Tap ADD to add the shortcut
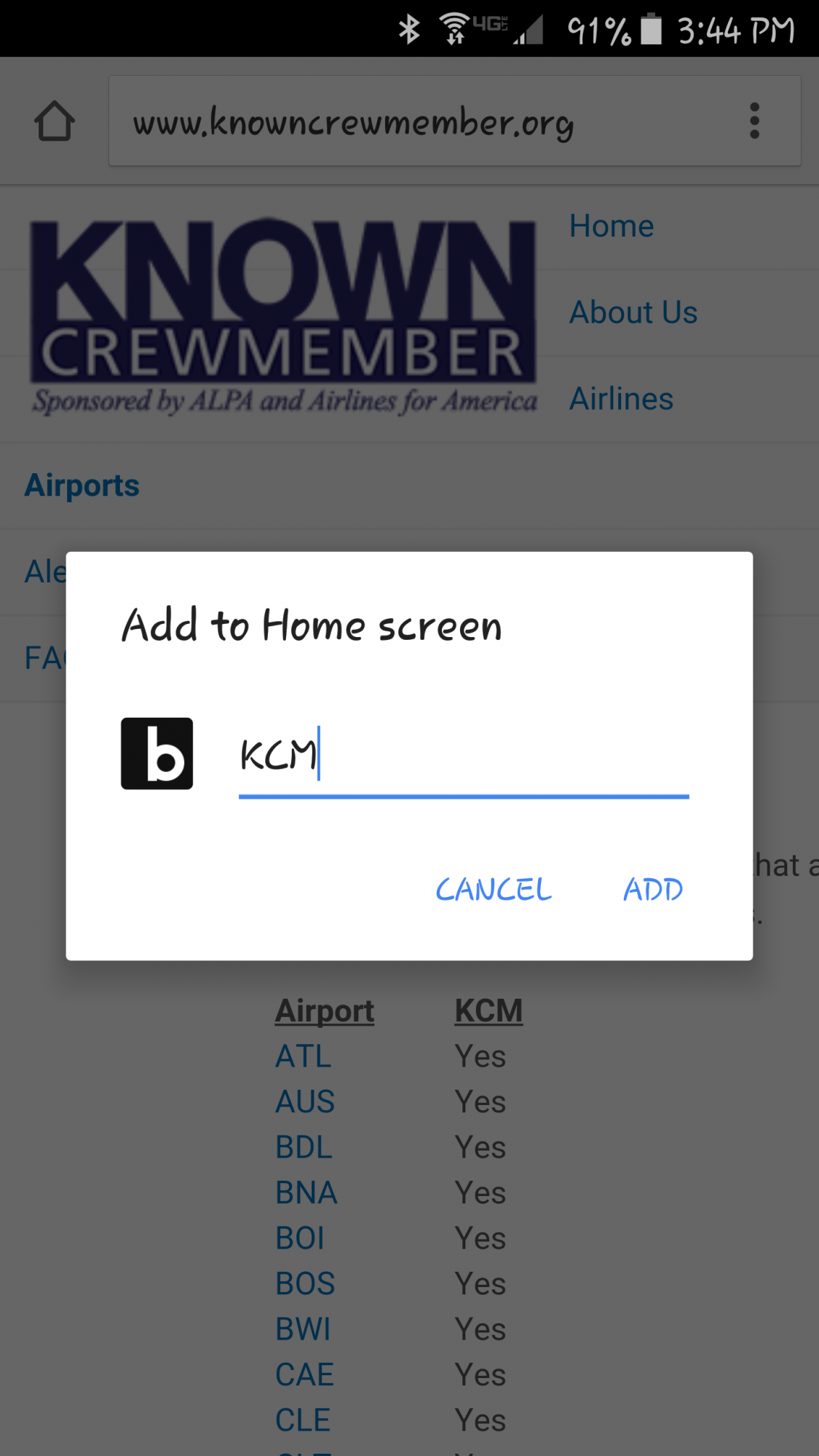This screenshot has width=819, height=1456. (653, 890)
